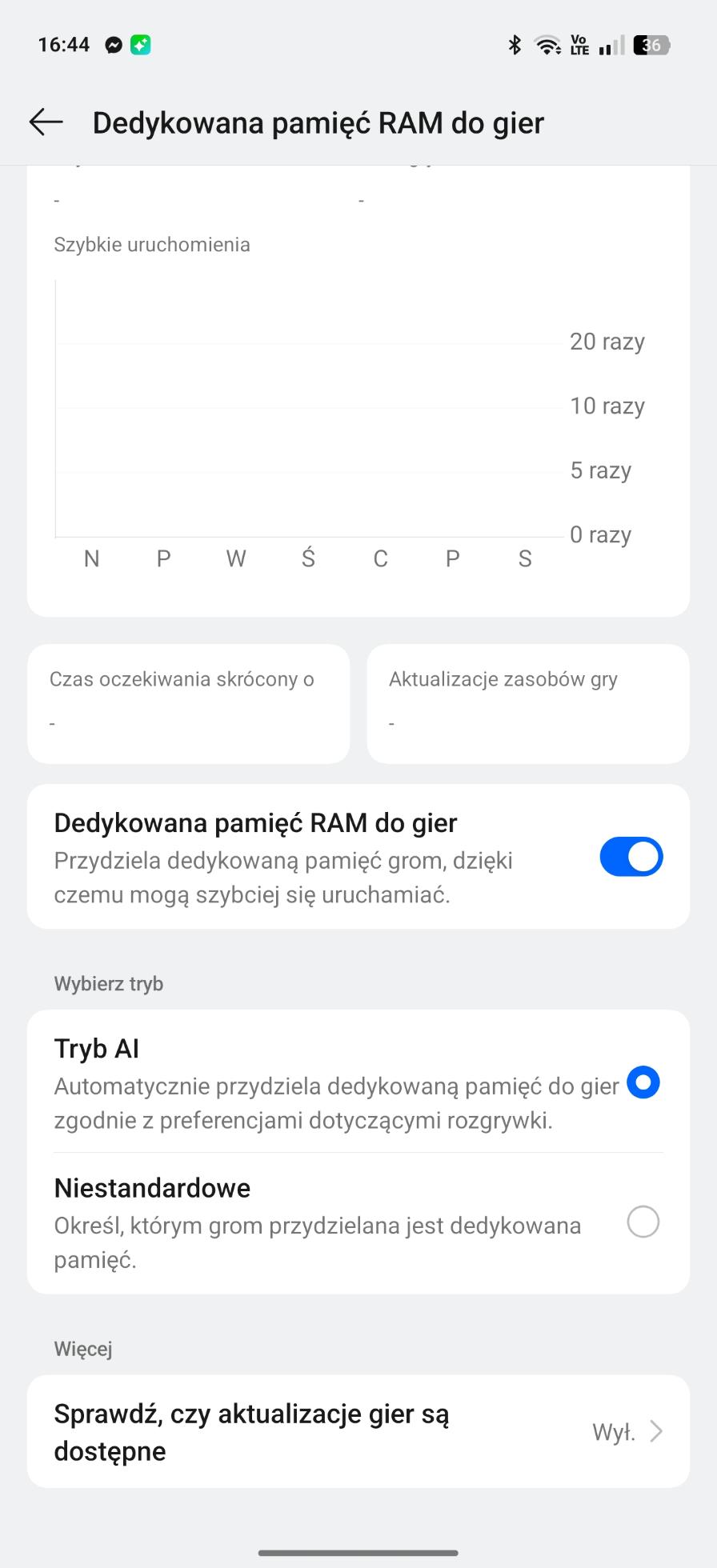Toggle Dedykowana pamięć RAM do gier switch
The width and height of the screenshot is (717, 1568).
(631, 857)
